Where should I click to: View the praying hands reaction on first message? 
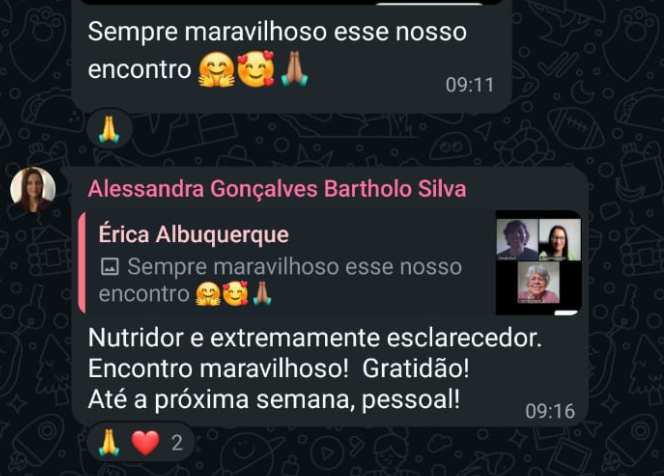tap(109, 129)
